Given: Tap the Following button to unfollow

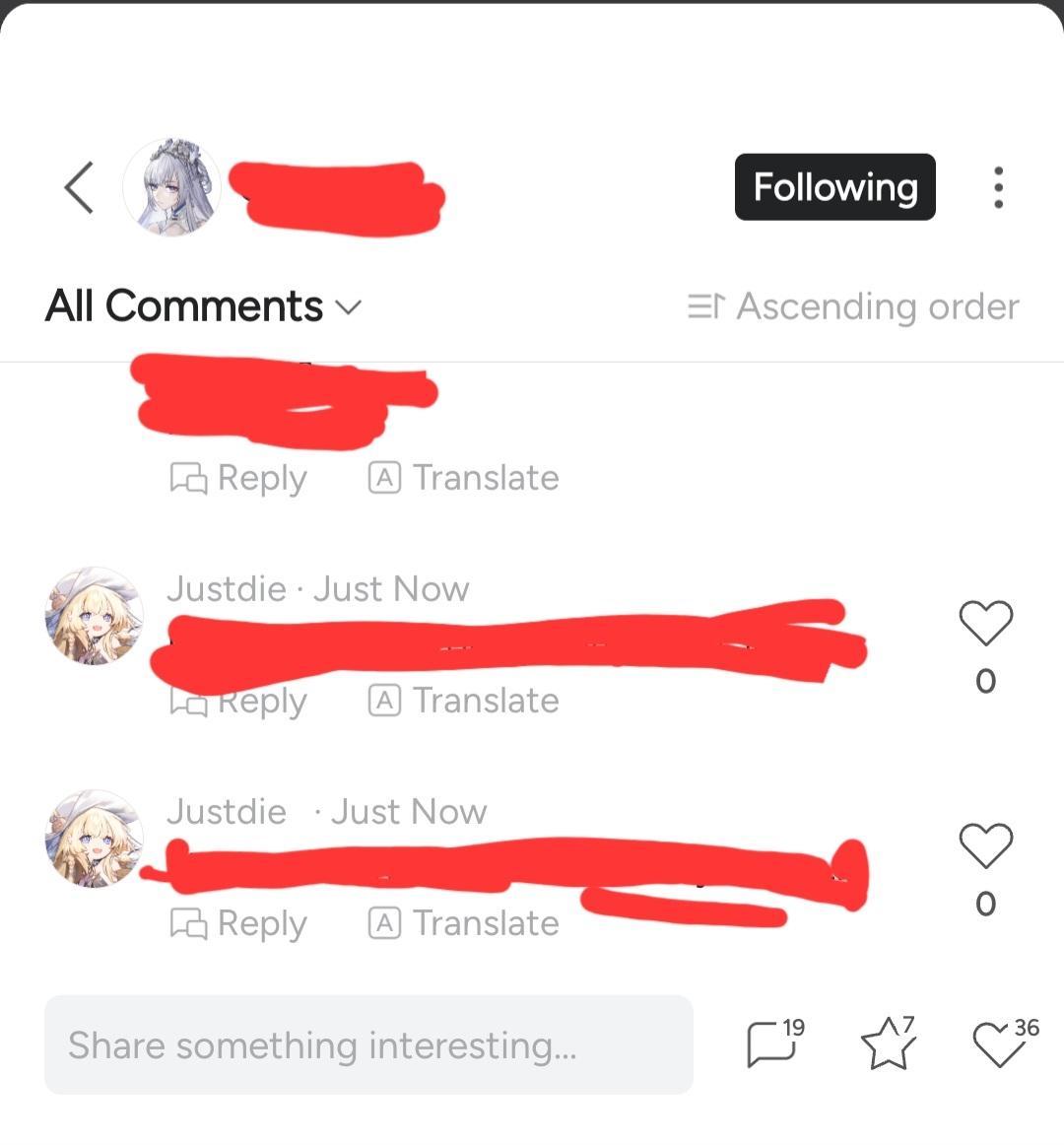Looking at the screenshot, I should tap(834, 187).
